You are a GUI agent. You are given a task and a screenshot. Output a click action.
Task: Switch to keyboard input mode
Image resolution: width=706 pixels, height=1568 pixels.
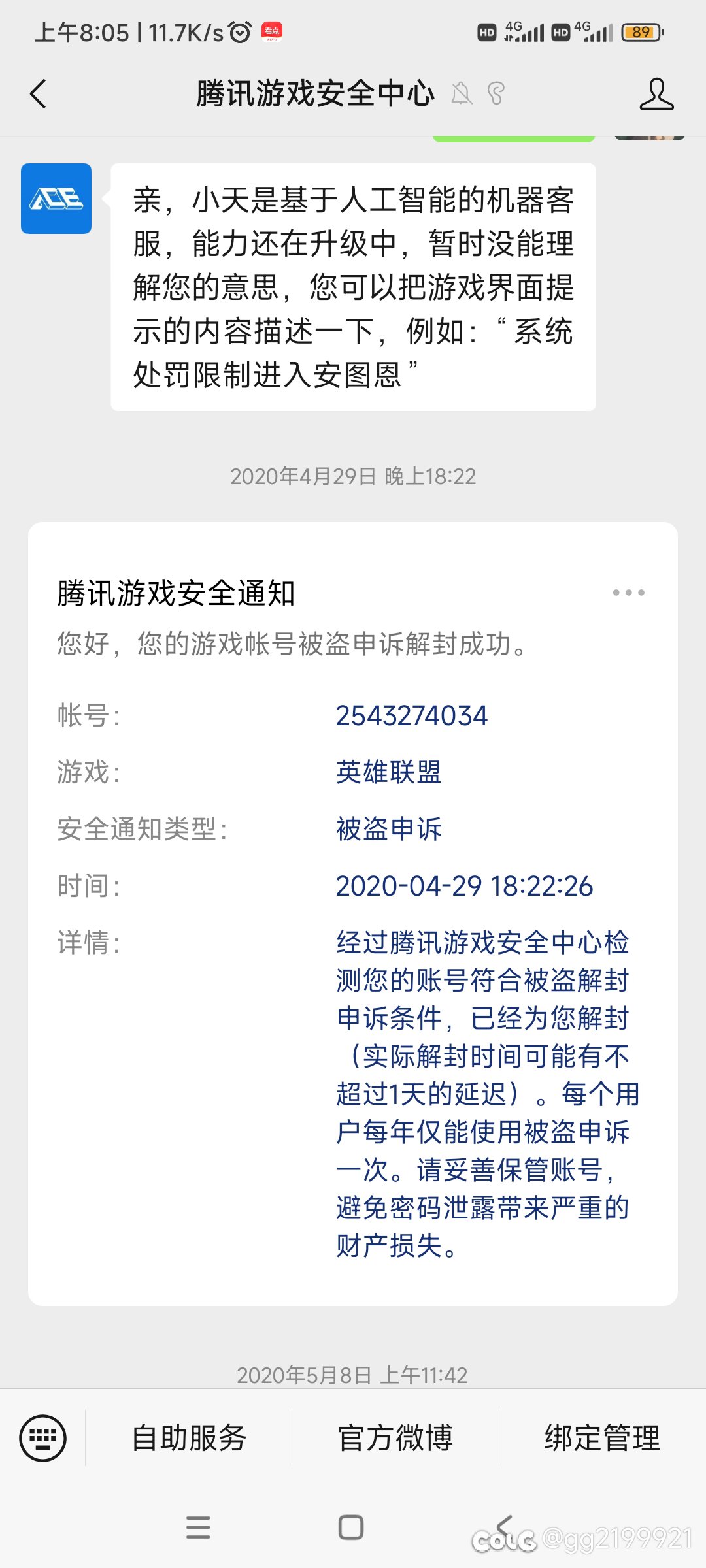pos(43,1438)
